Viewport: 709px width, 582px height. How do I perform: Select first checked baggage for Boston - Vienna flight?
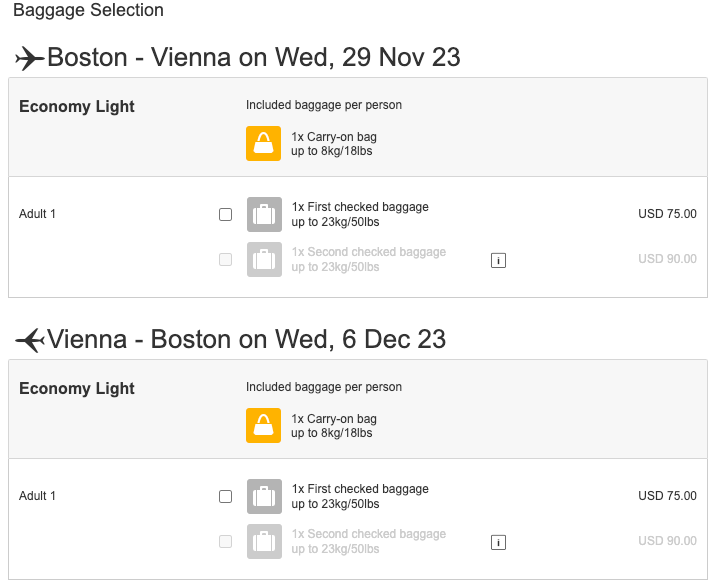tap(225, 214)
